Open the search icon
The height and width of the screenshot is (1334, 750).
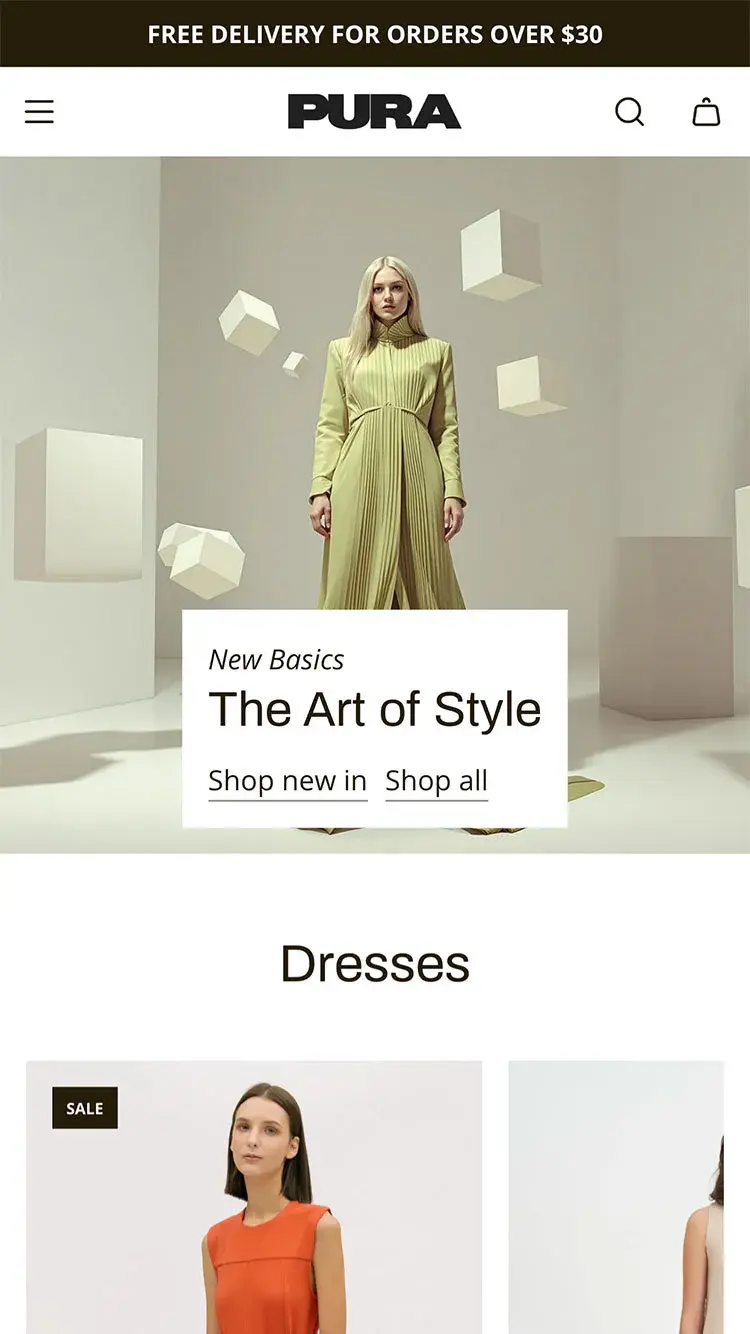(x=629, y=112)
